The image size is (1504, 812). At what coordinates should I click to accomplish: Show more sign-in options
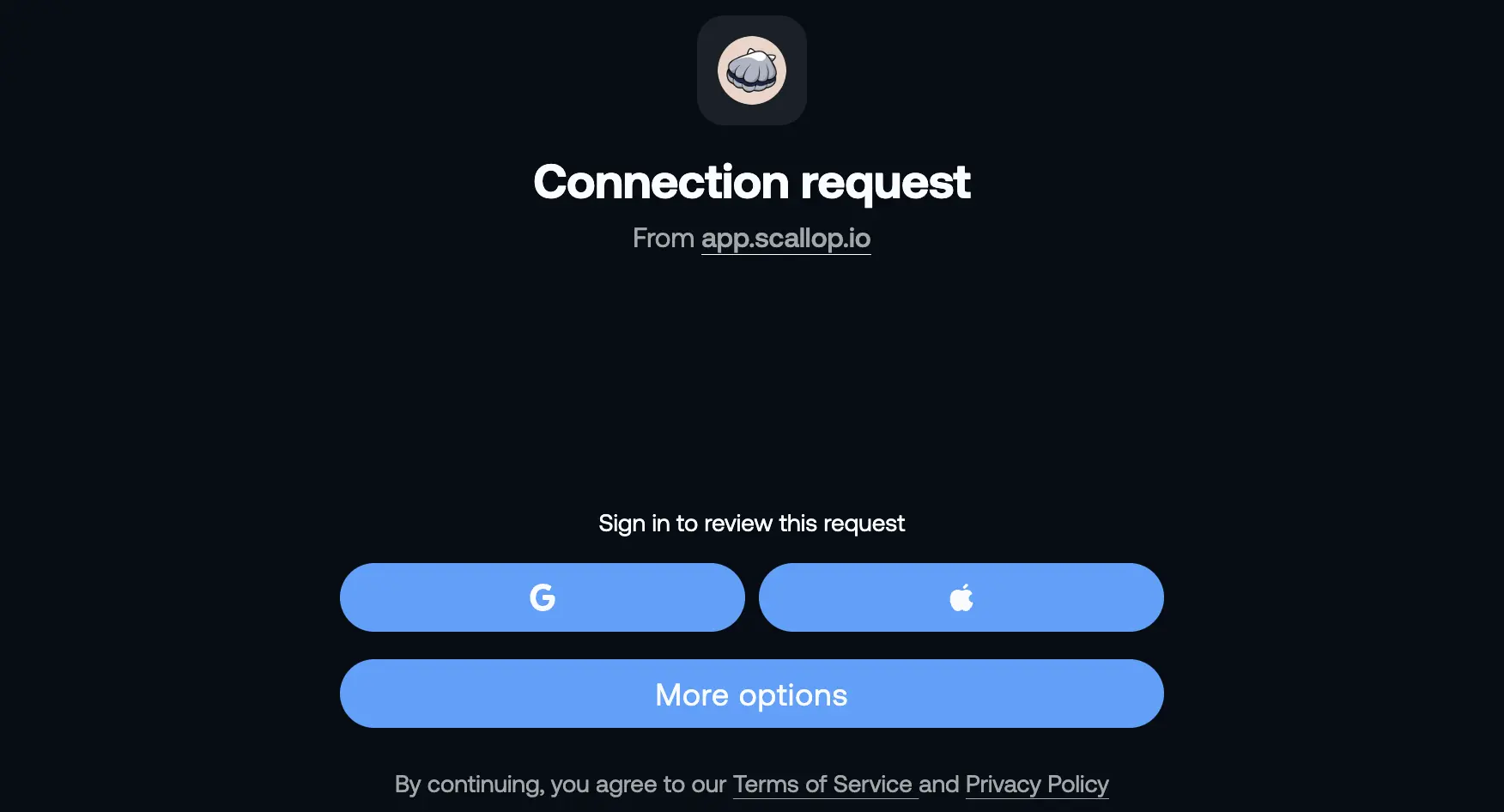click(x=751, y=694)
